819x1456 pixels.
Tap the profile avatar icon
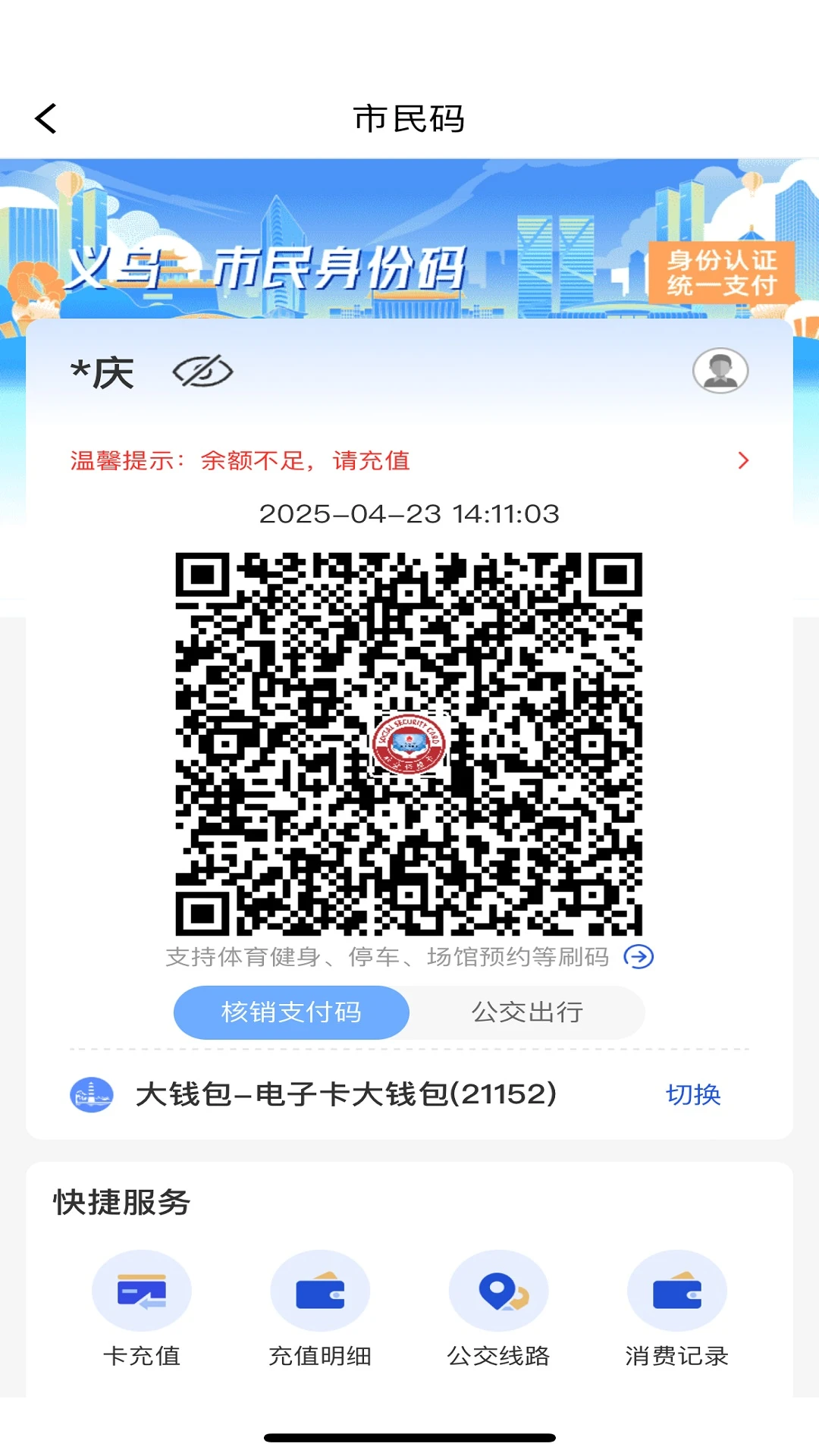click(722, 371)
